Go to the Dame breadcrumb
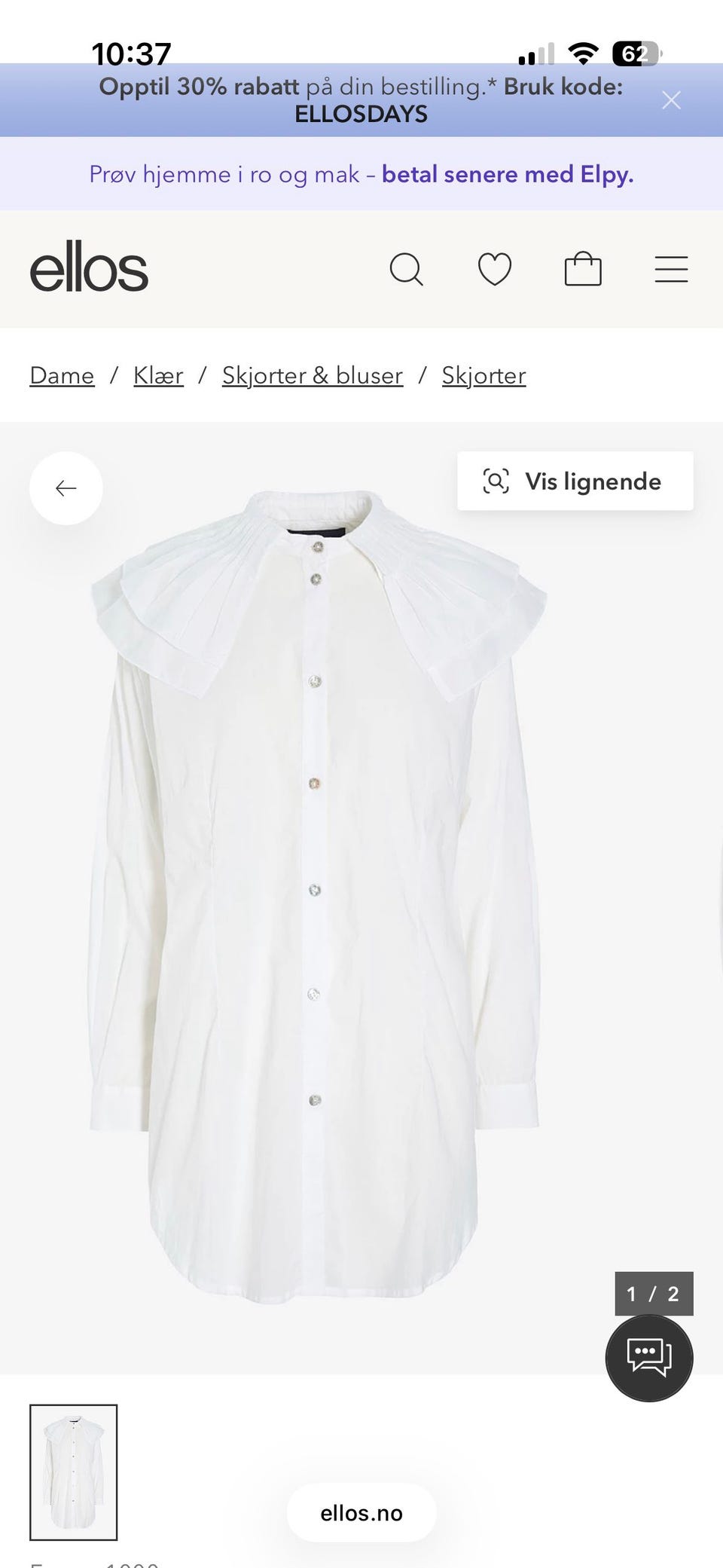 pyautogui.click(x=62, y=375)
